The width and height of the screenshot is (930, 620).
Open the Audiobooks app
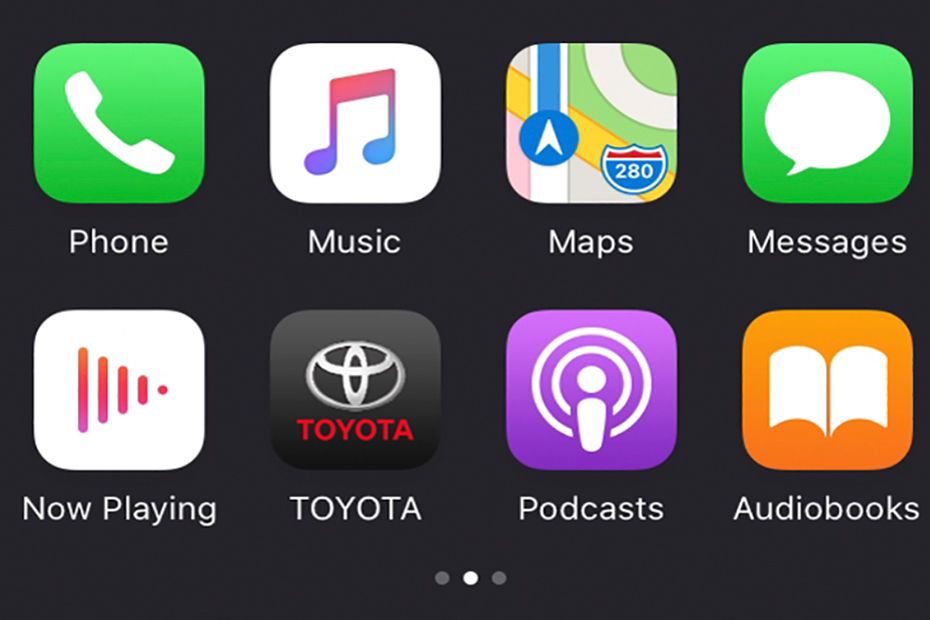coord(827,390)
